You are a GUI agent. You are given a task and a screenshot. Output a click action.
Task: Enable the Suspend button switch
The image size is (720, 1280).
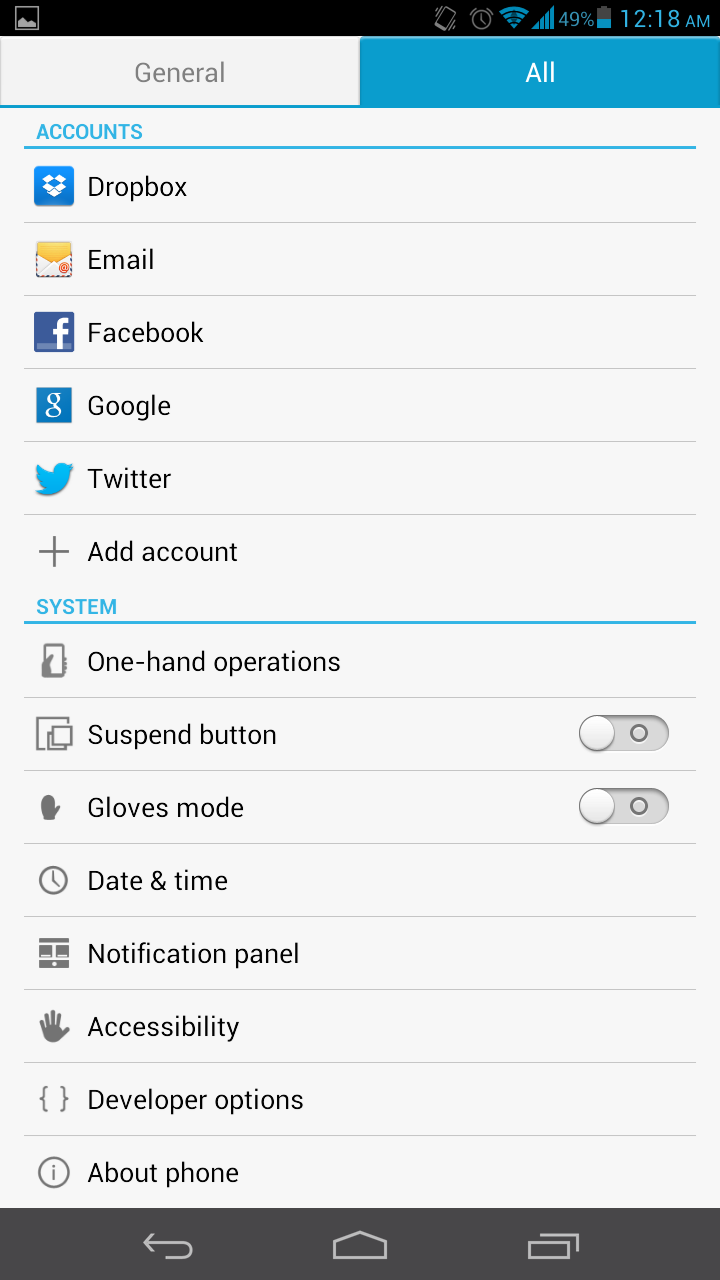(623, 734)
